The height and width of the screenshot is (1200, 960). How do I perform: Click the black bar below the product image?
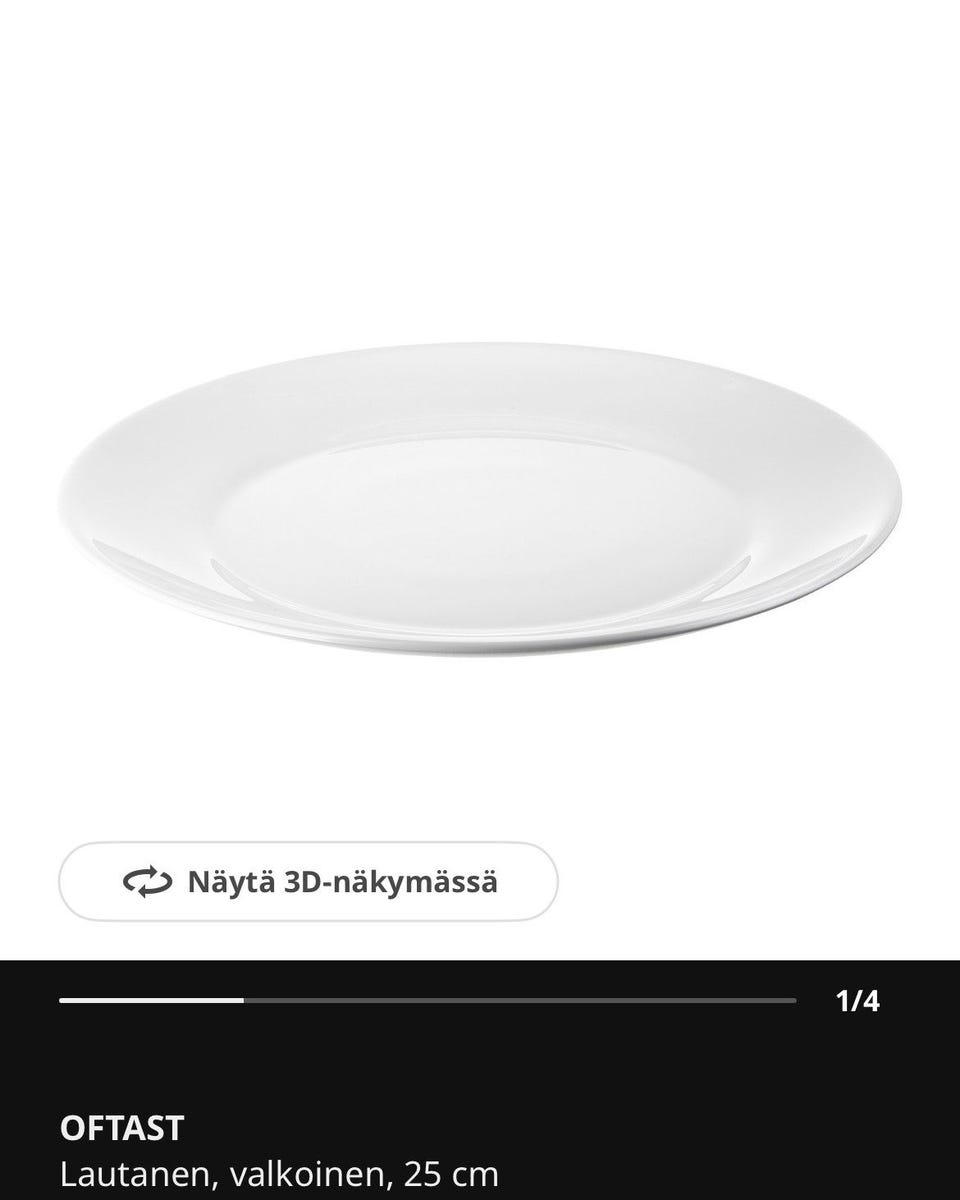point(480,998)
